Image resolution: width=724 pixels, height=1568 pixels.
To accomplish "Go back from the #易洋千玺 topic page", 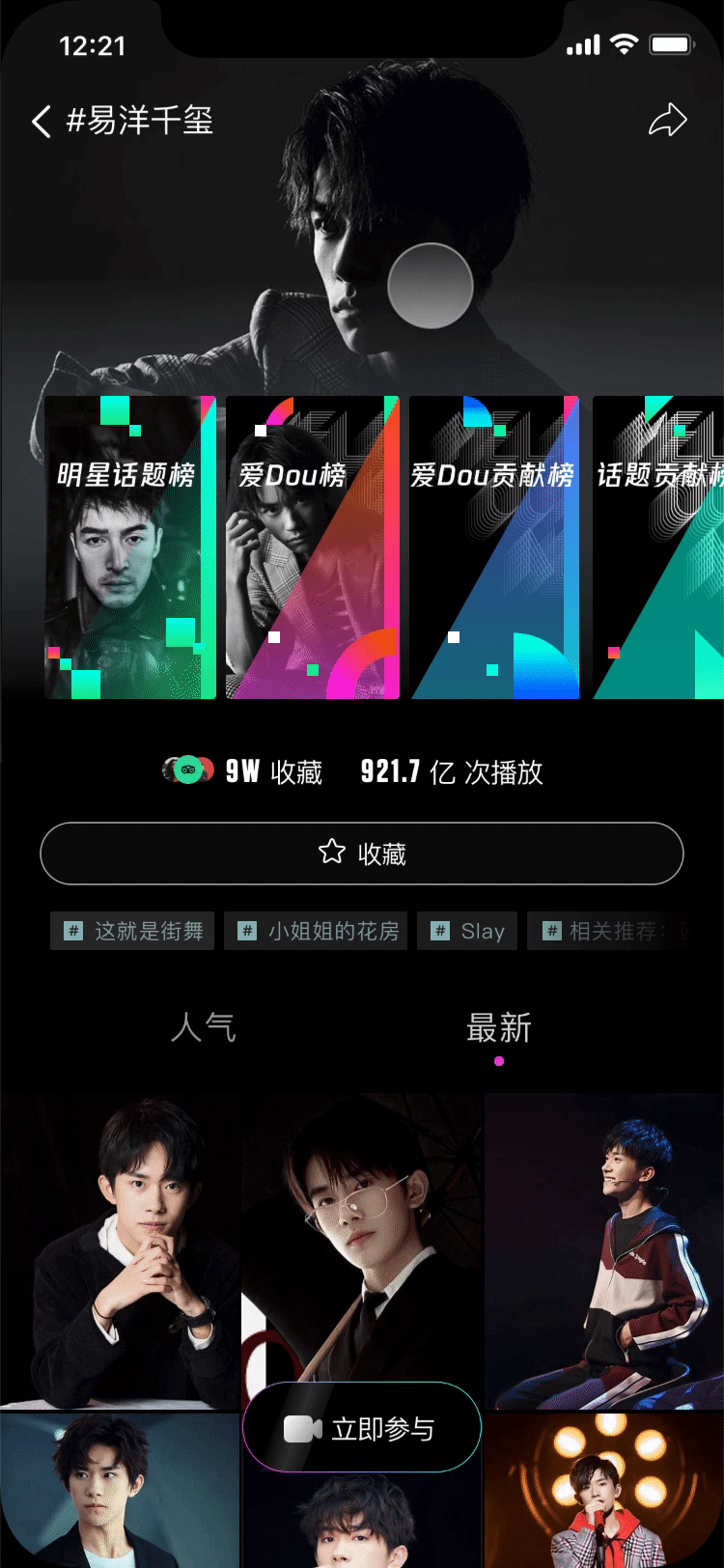I will pos(42,122).
